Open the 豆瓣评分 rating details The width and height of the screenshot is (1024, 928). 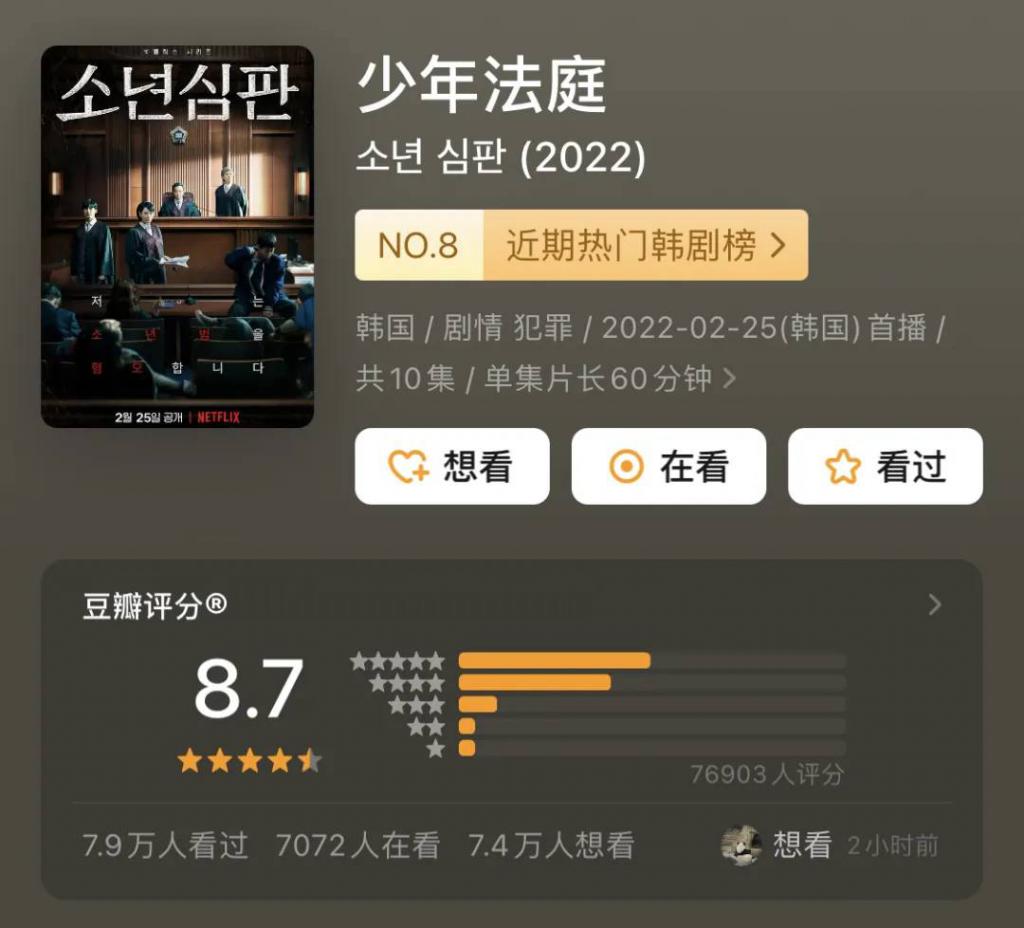click(934, 605)
